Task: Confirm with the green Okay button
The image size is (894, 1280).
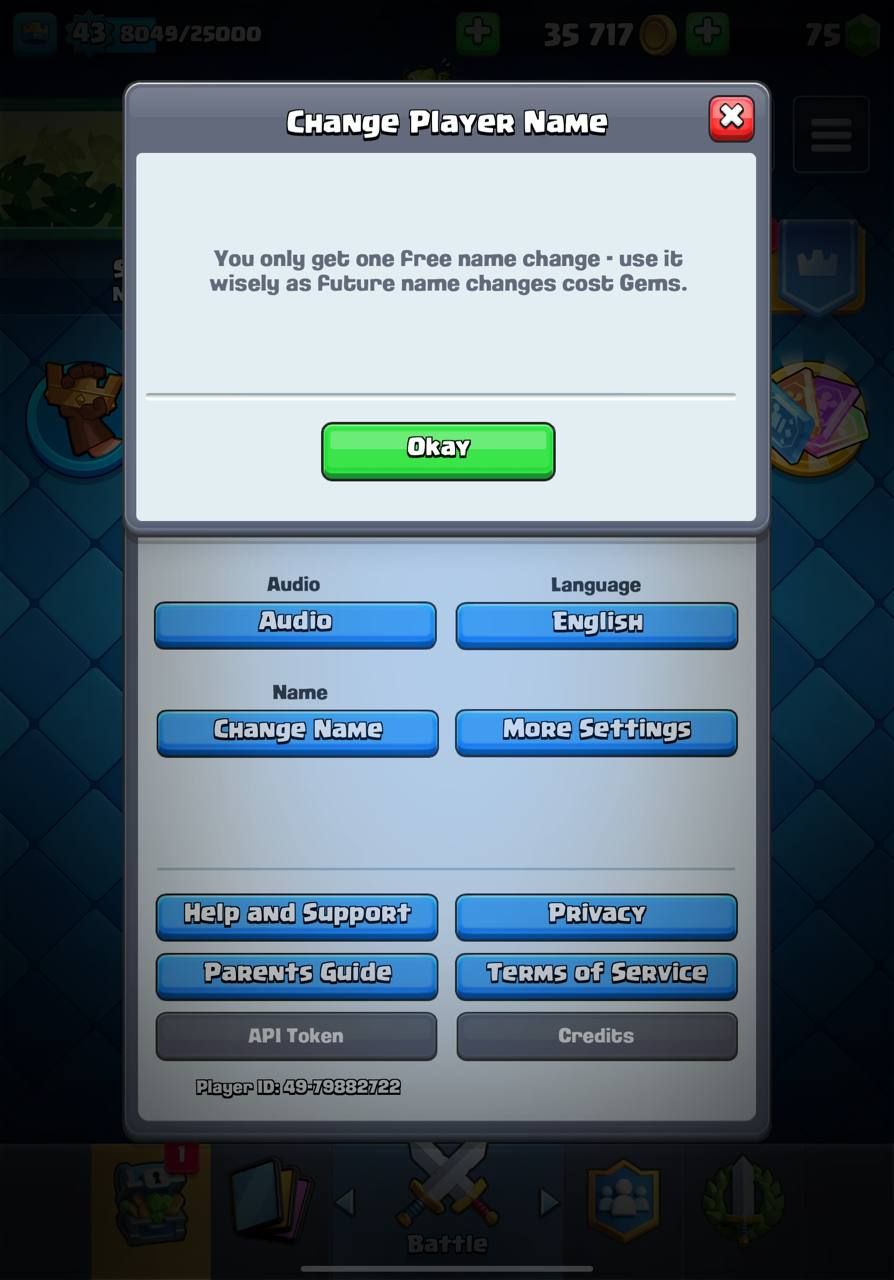Action: click(x=438, y=450)
